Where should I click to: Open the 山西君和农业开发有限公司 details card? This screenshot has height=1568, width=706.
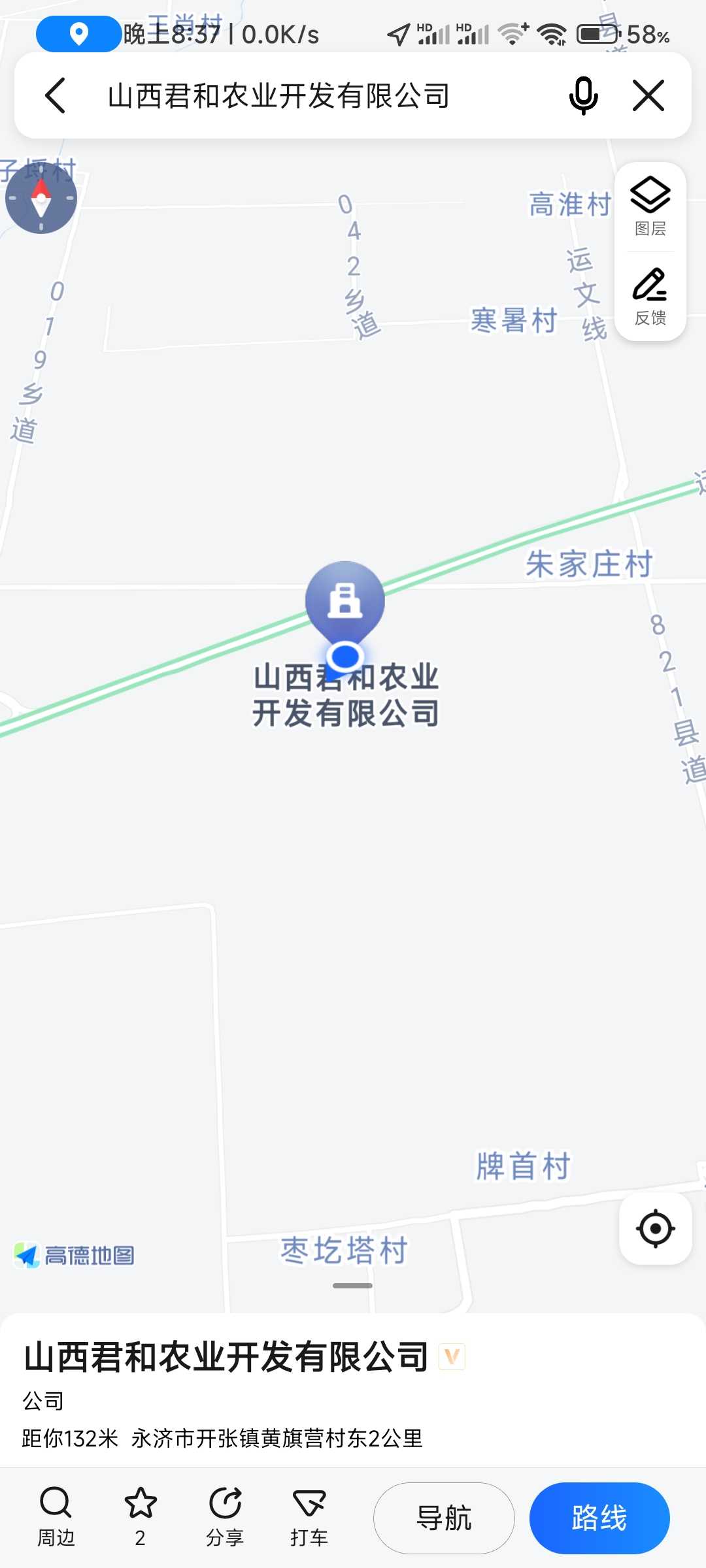tap(226, 1358)
